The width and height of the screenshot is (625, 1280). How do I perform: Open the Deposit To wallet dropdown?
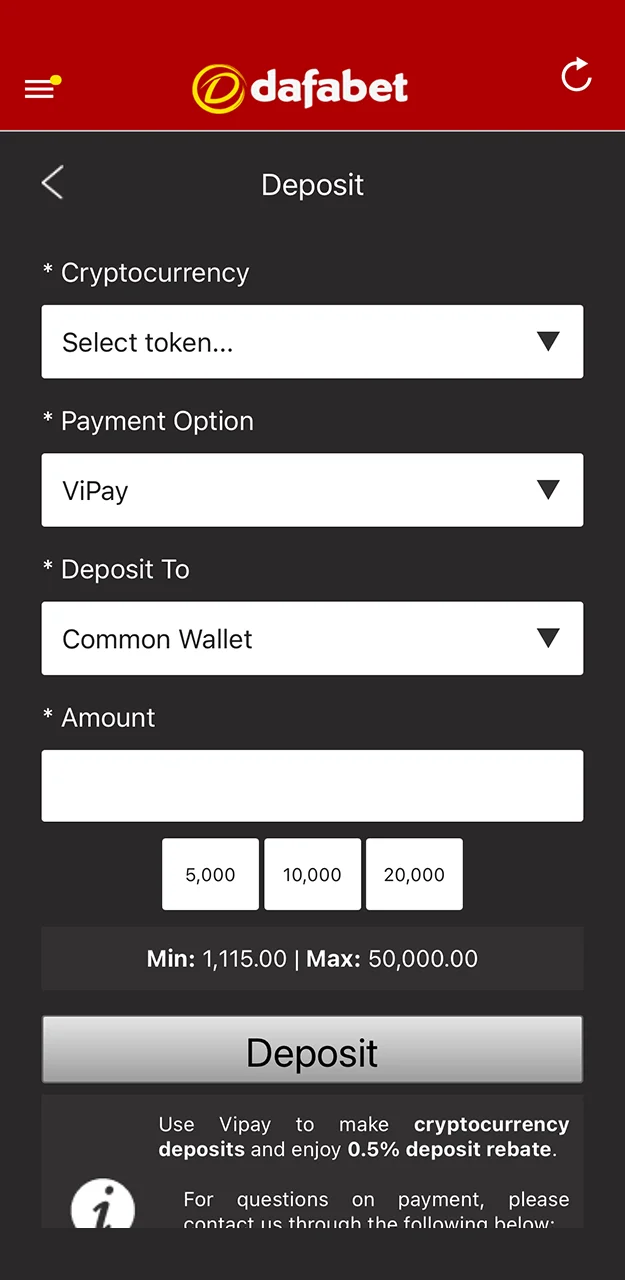(312, 638)
